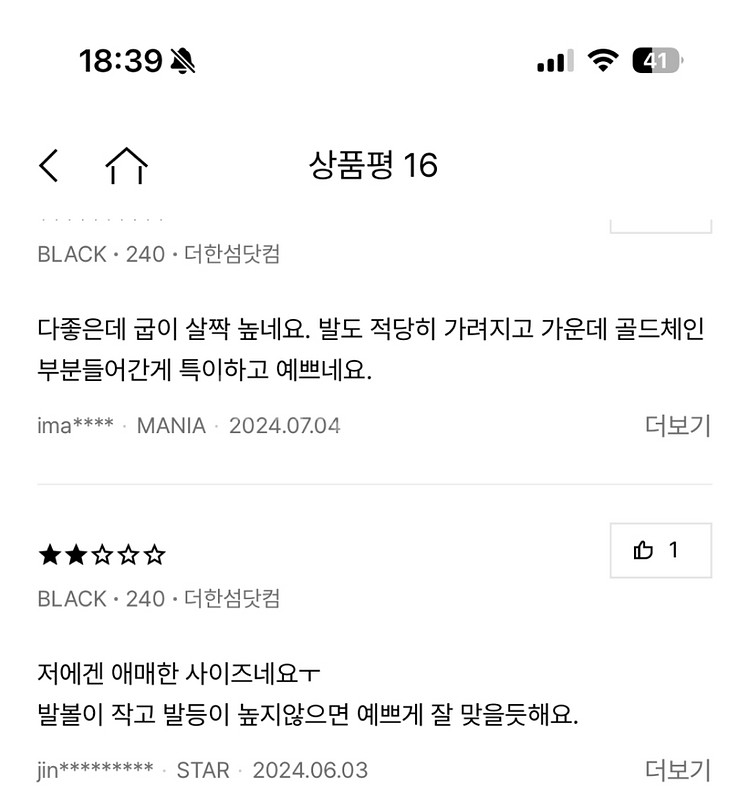Image resolution: width=750 pixels, height=807 pixels.
Task: Expand 더보기 on ima**** review
Action: pos(677,426)
